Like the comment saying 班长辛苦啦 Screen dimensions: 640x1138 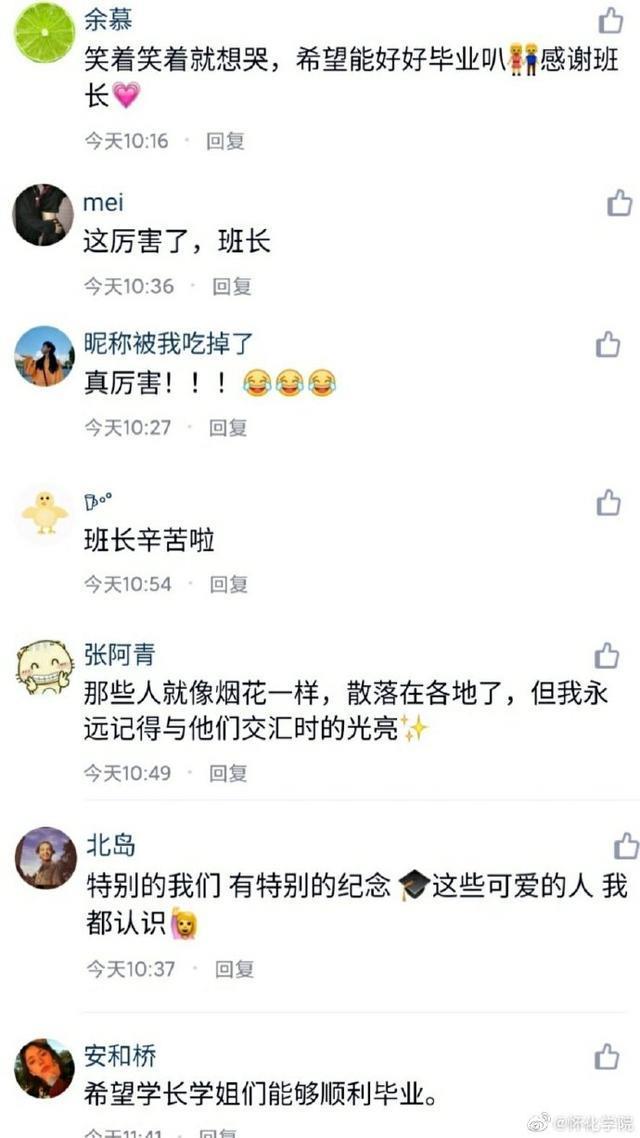(x=608, y=503)
